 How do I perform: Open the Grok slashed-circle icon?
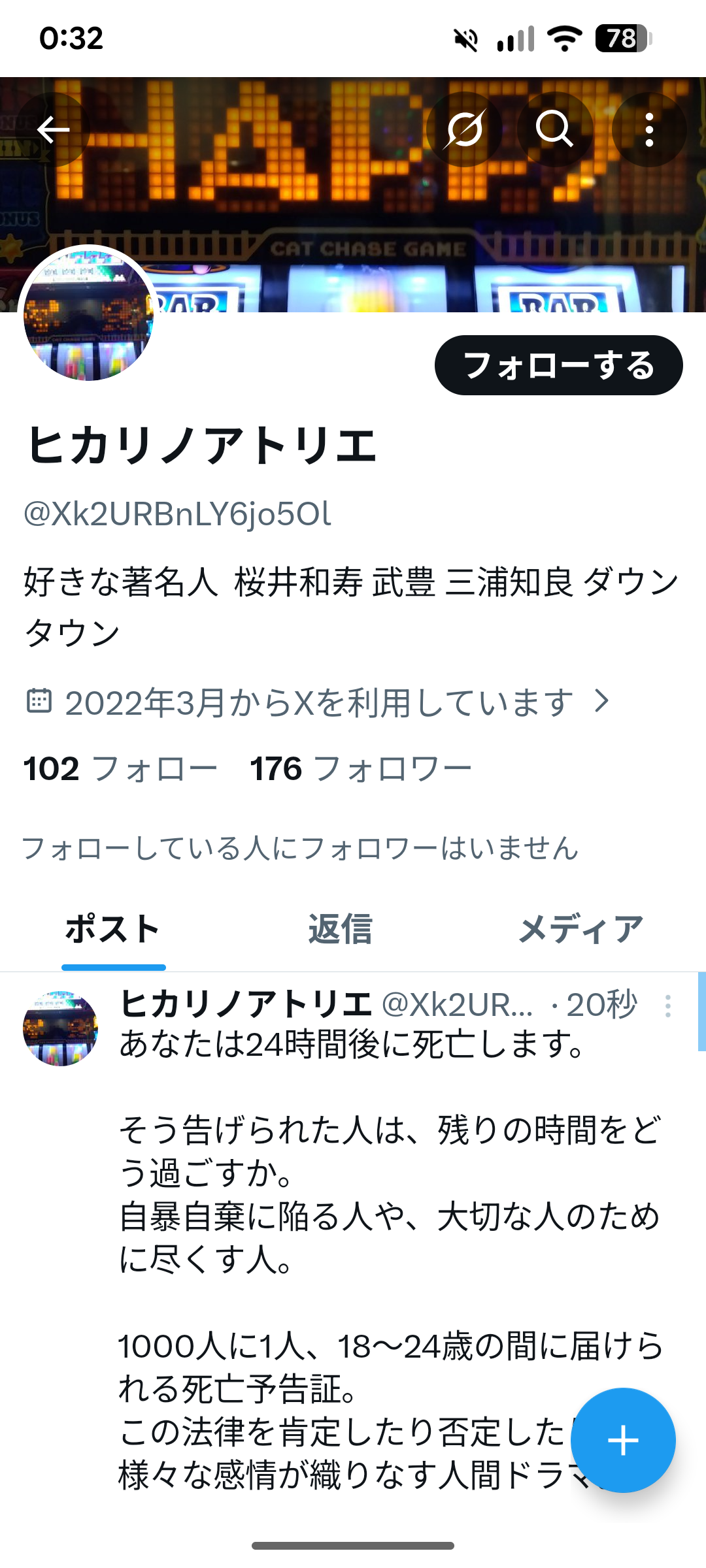click(464, 130)
